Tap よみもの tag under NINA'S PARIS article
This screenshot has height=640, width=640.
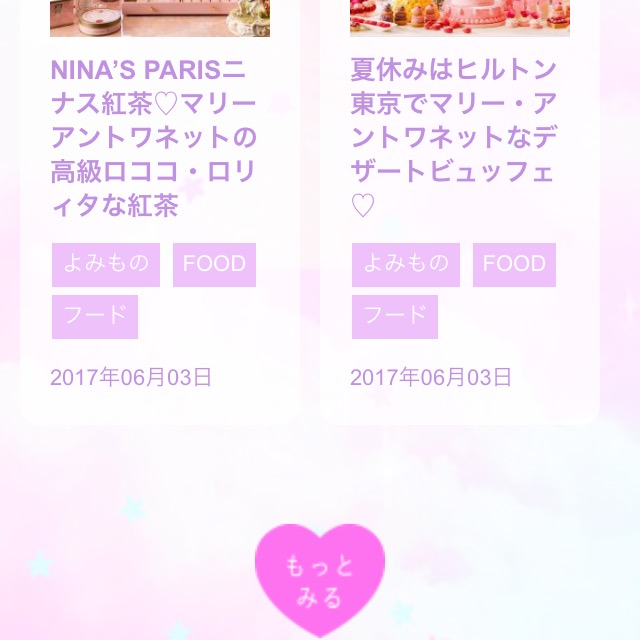106,265
